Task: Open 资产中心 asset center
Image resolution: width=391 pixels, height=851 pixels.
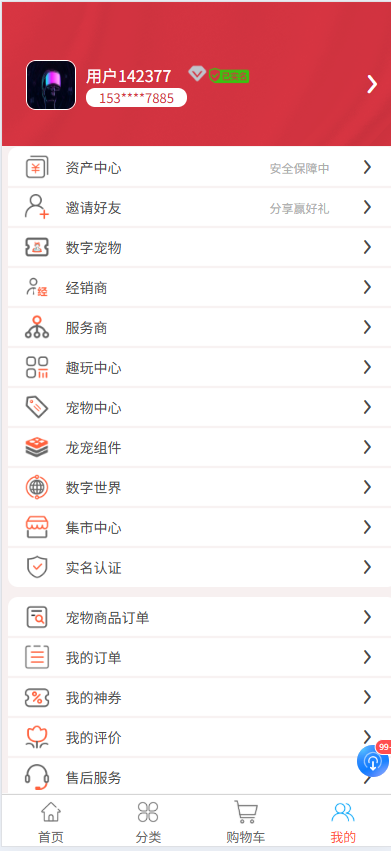Action: (199, 168)
